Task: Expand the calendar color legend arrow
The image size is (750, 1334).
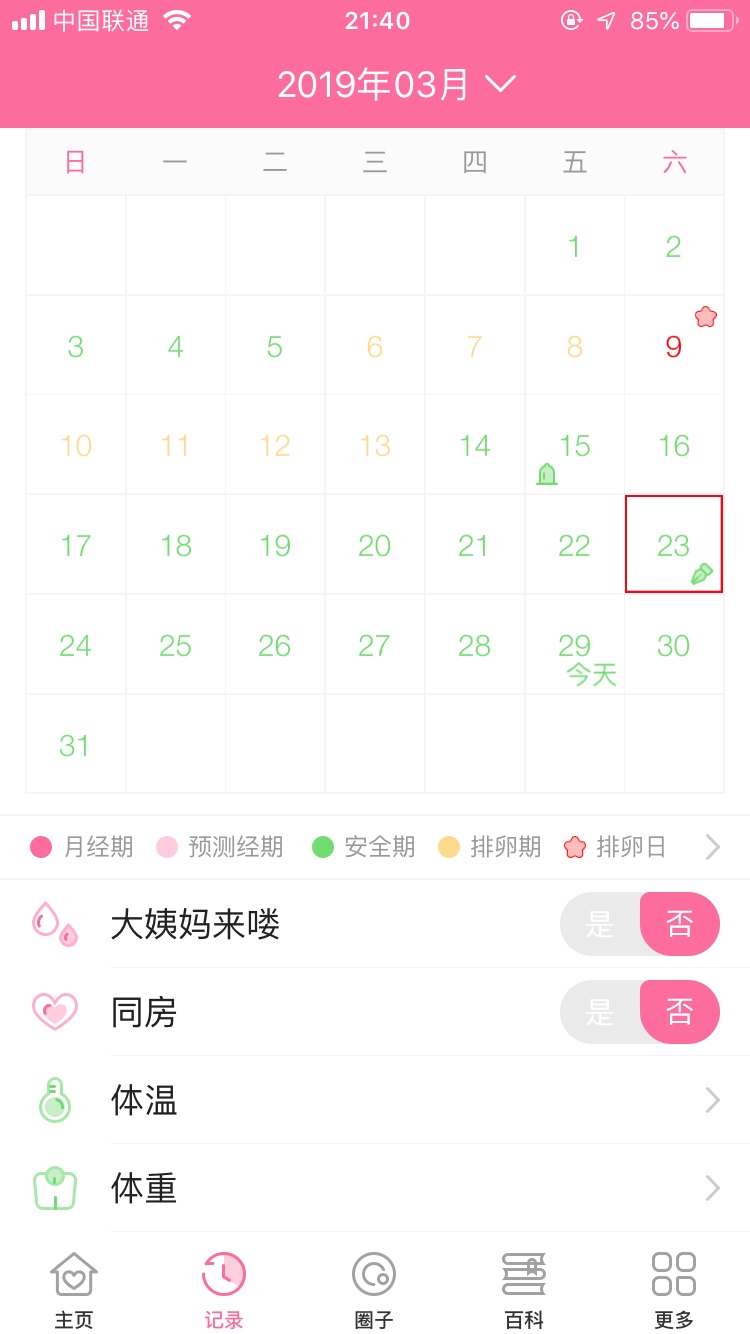Action: pos(712,848)
